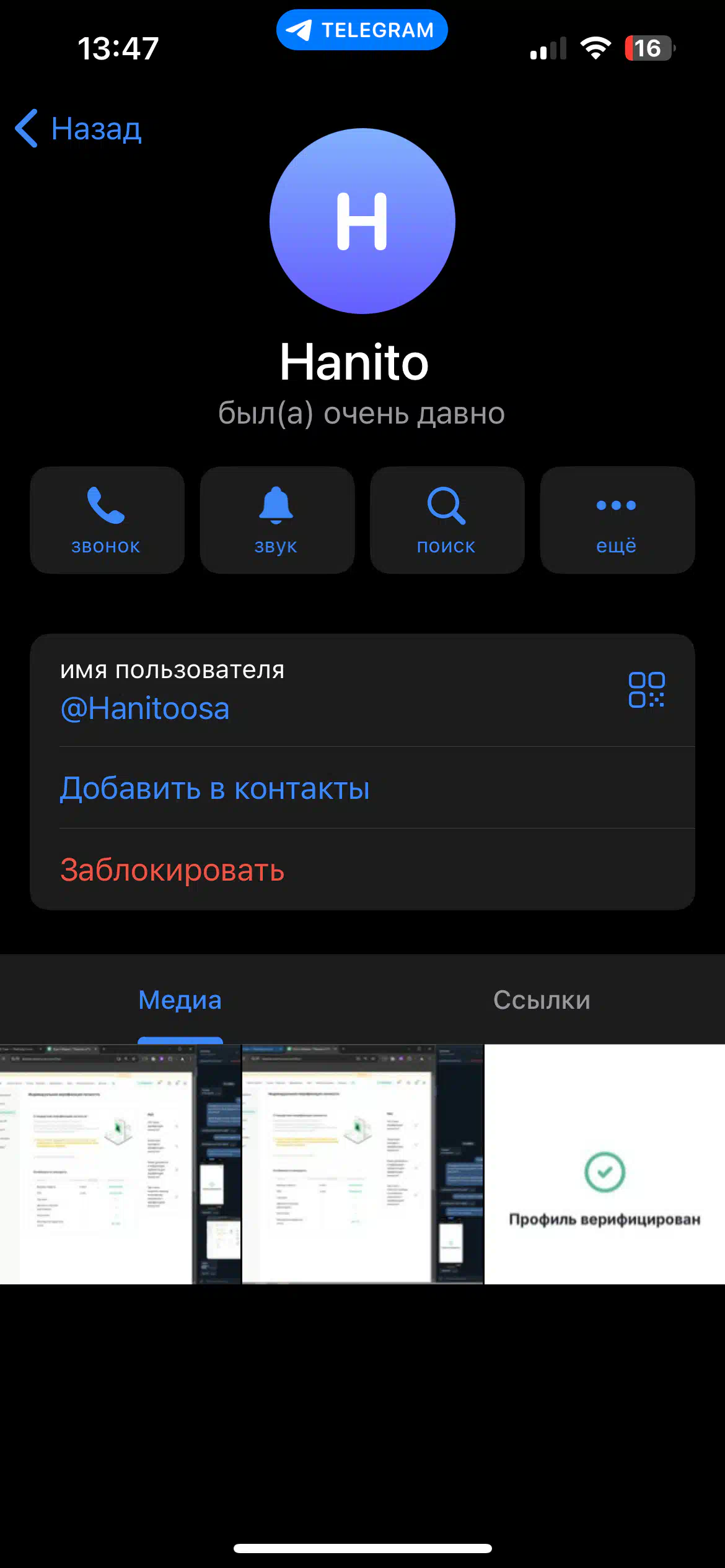Tap the @Hanitoosa username

[145, 708]
